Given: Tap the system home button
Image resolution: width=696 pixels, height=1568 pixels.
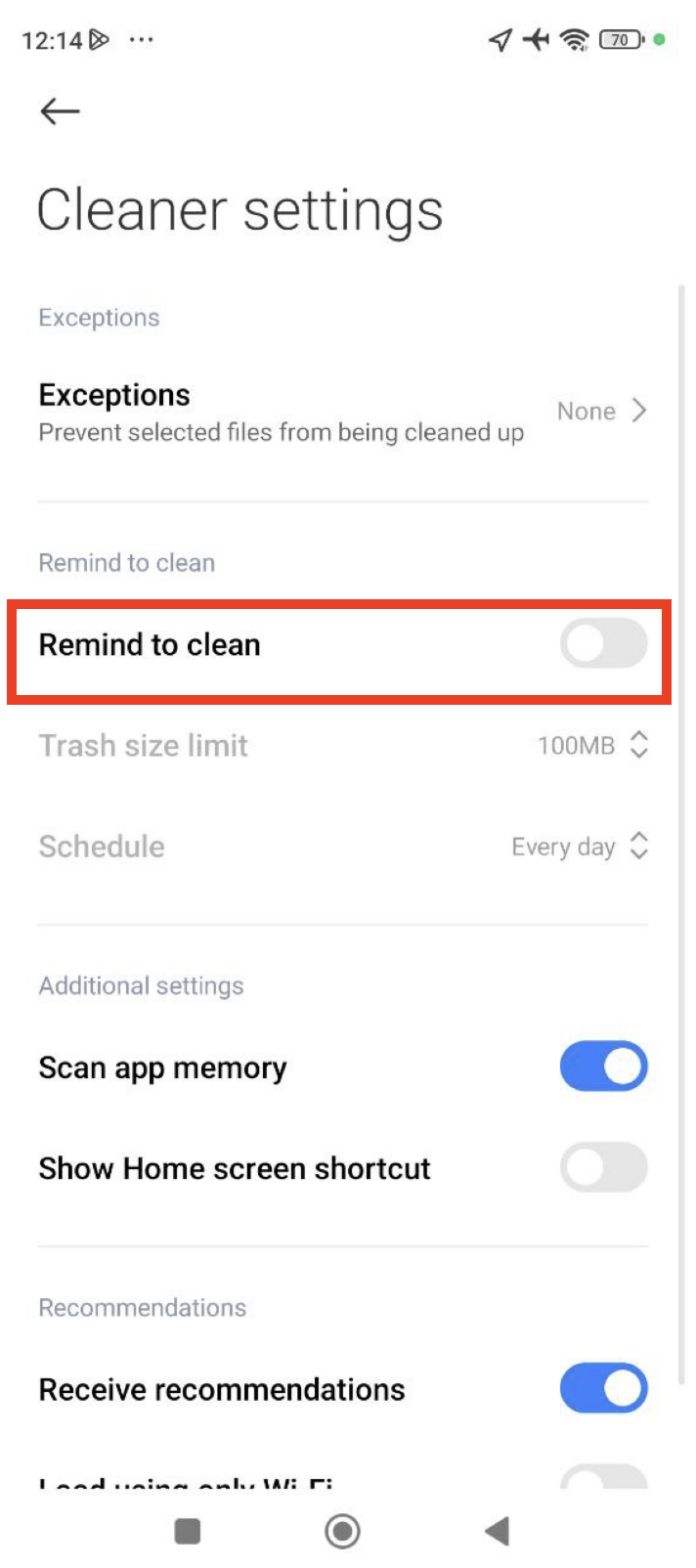Looking at the screenshot, I should pos(342,1531).
